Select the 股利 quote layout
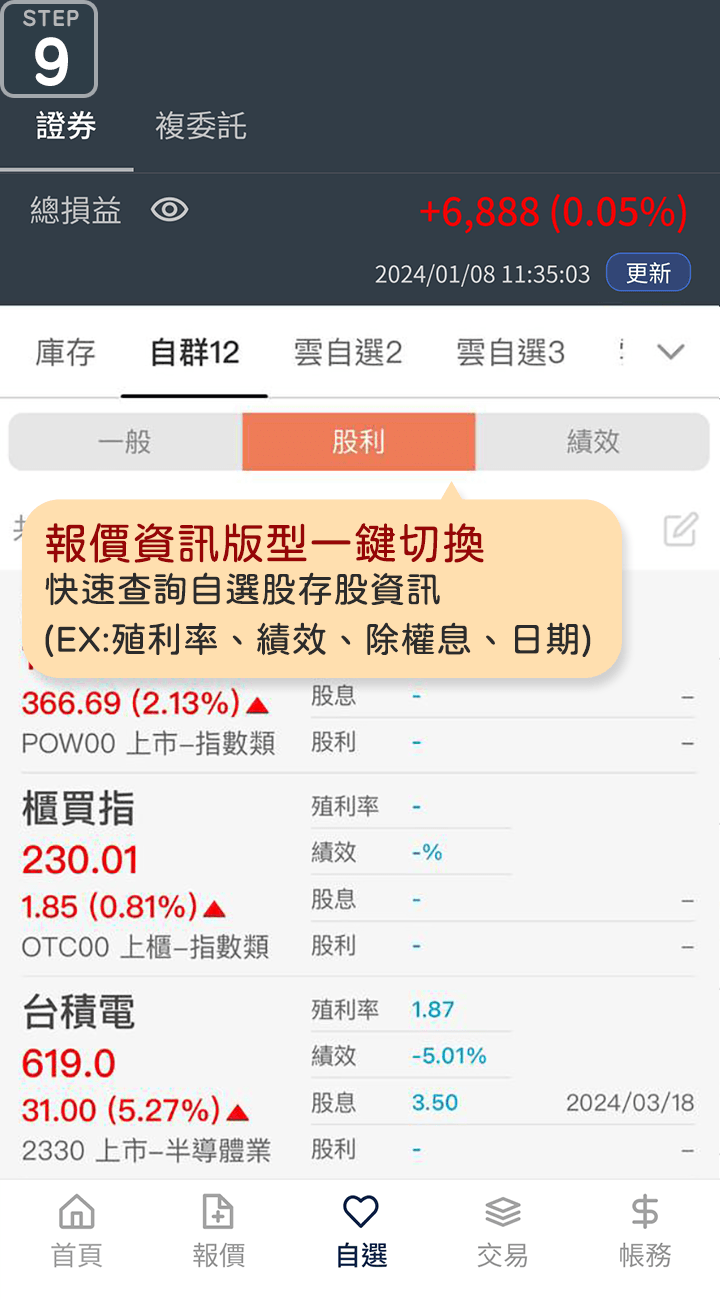 point(358,442)
